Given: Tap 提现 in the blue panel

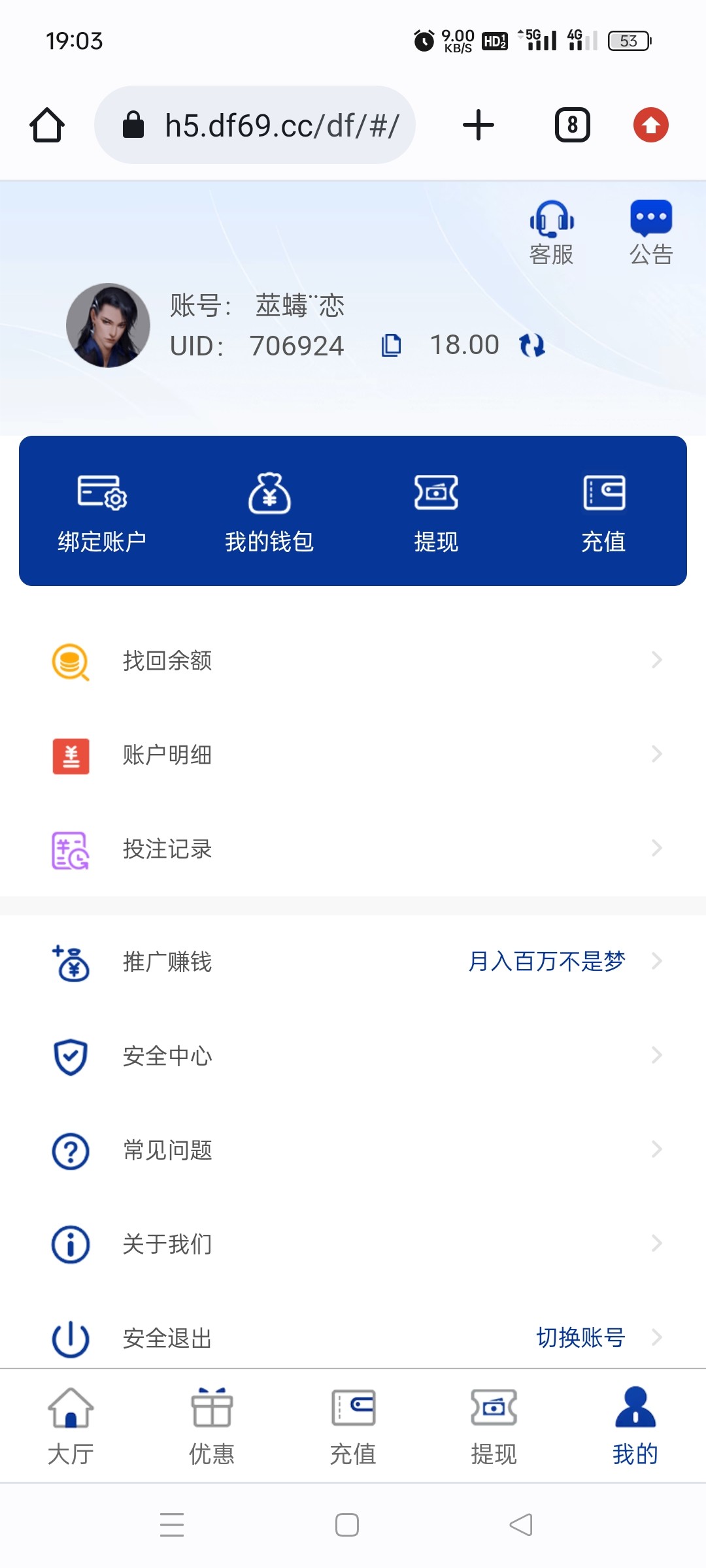Looking at the screenshot, I should tap(436, 512).
